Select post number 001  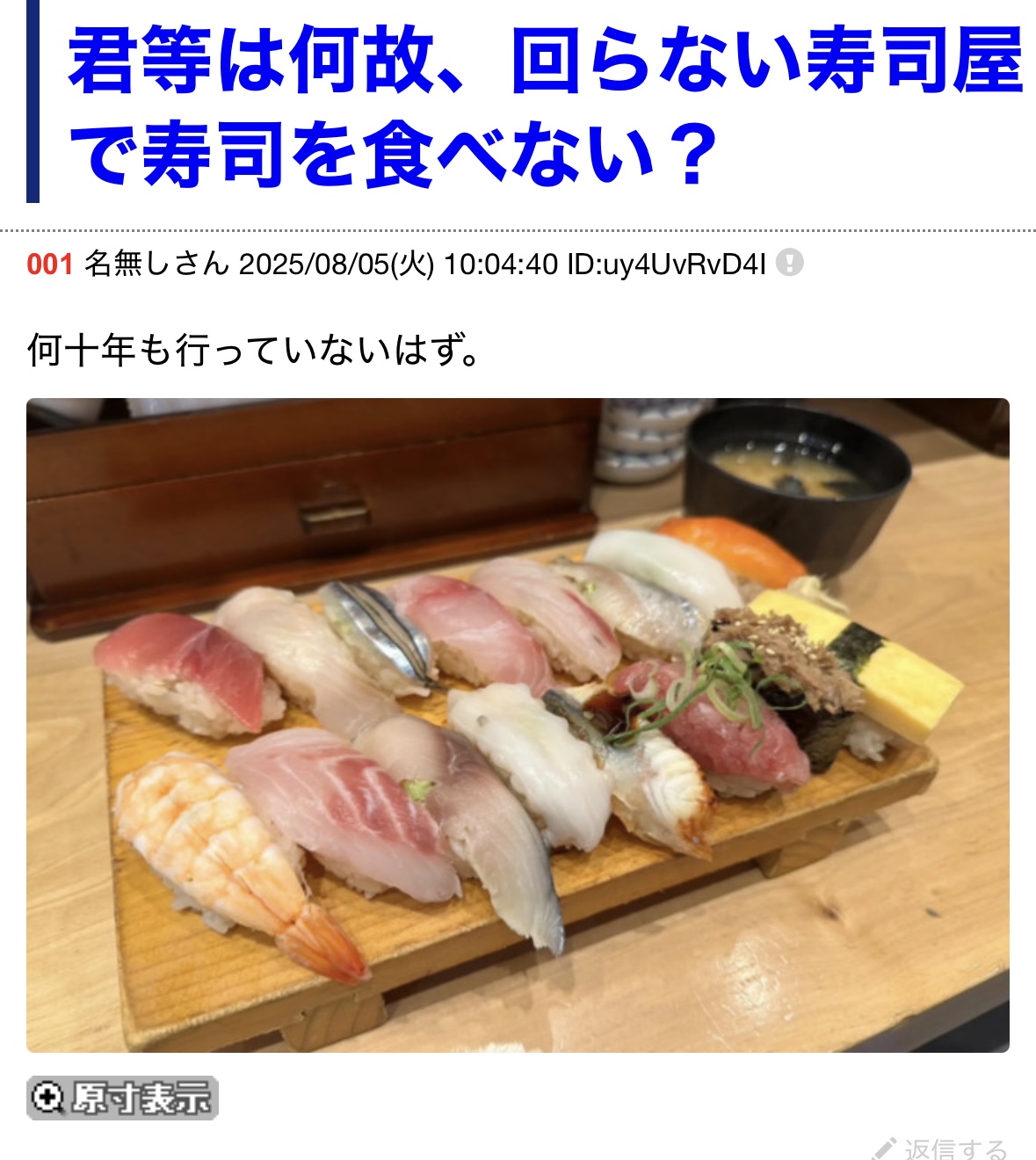(49, 264)
